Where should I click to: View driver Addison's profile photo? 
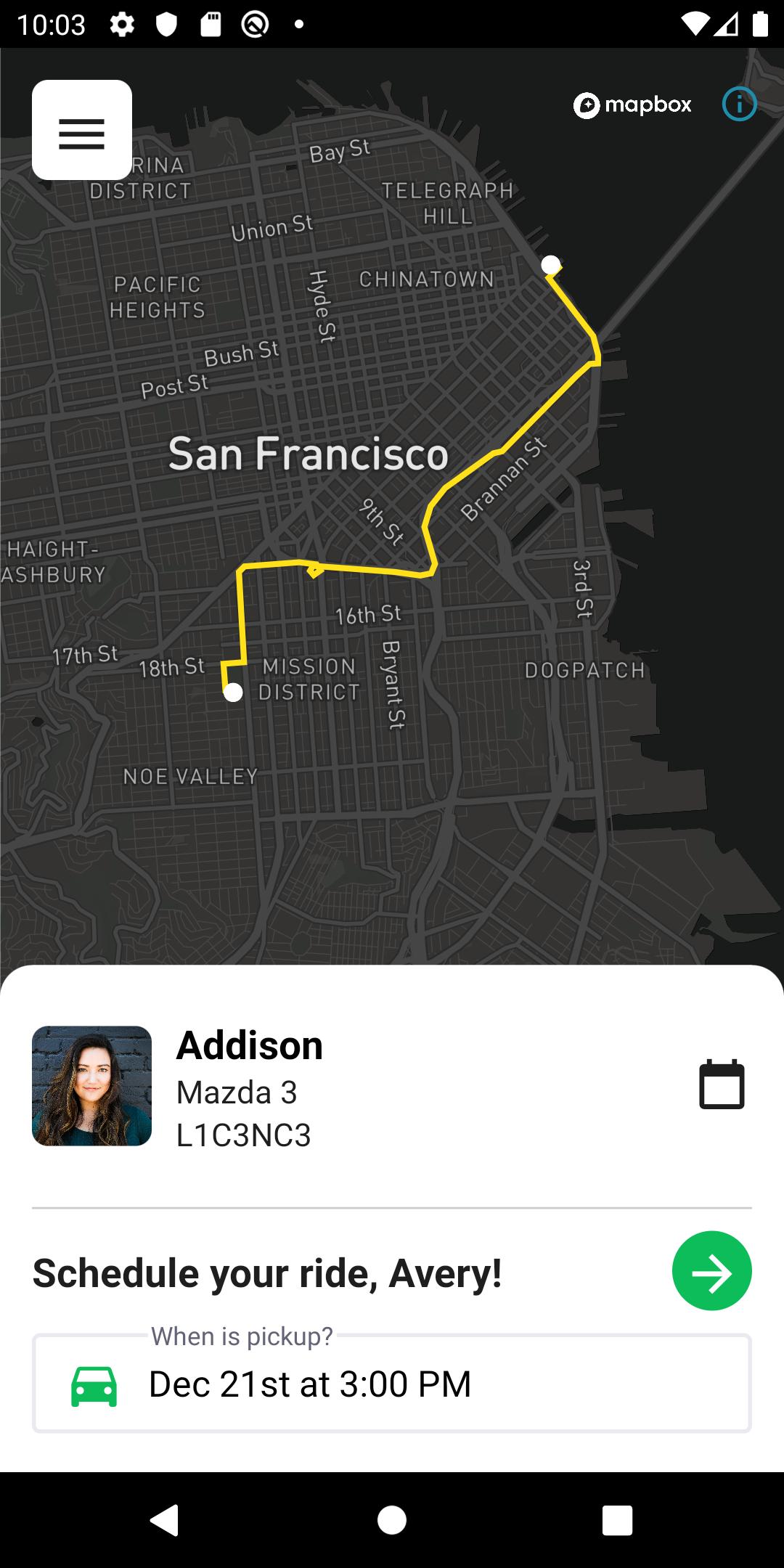92,1086
